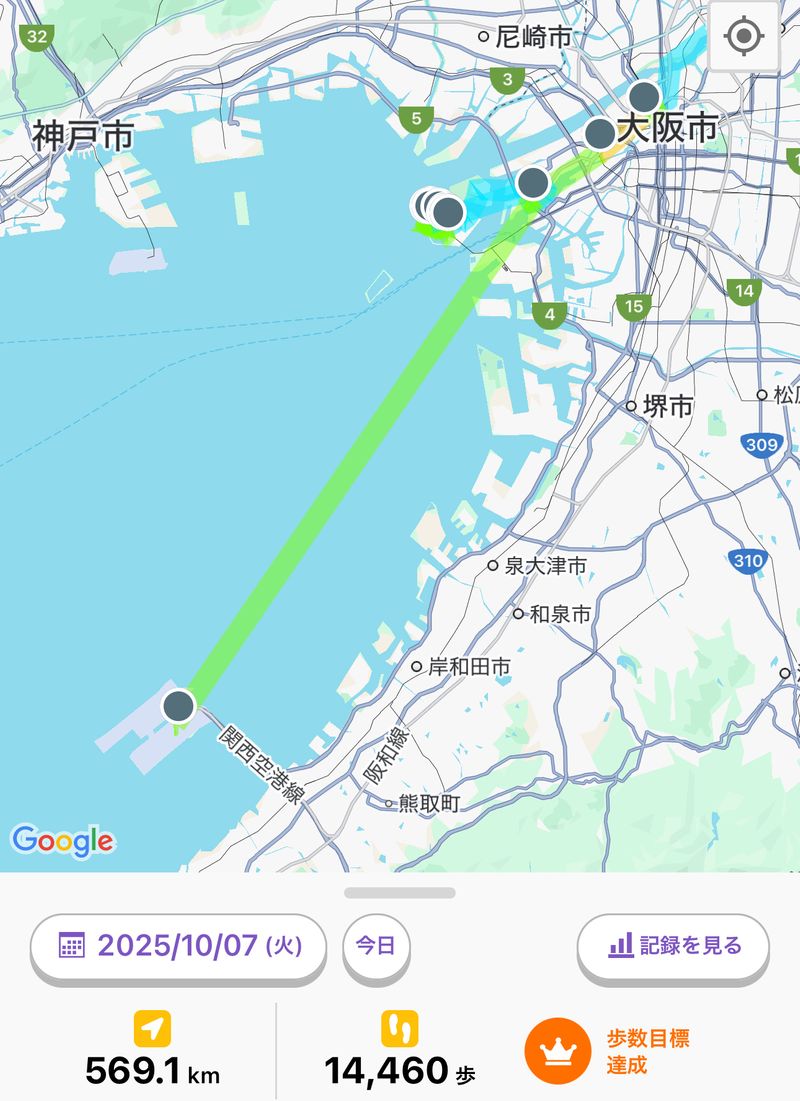800x1101 pixels.
Task: Jump to today with 今日 button
Action: click(x=376, y=945)
